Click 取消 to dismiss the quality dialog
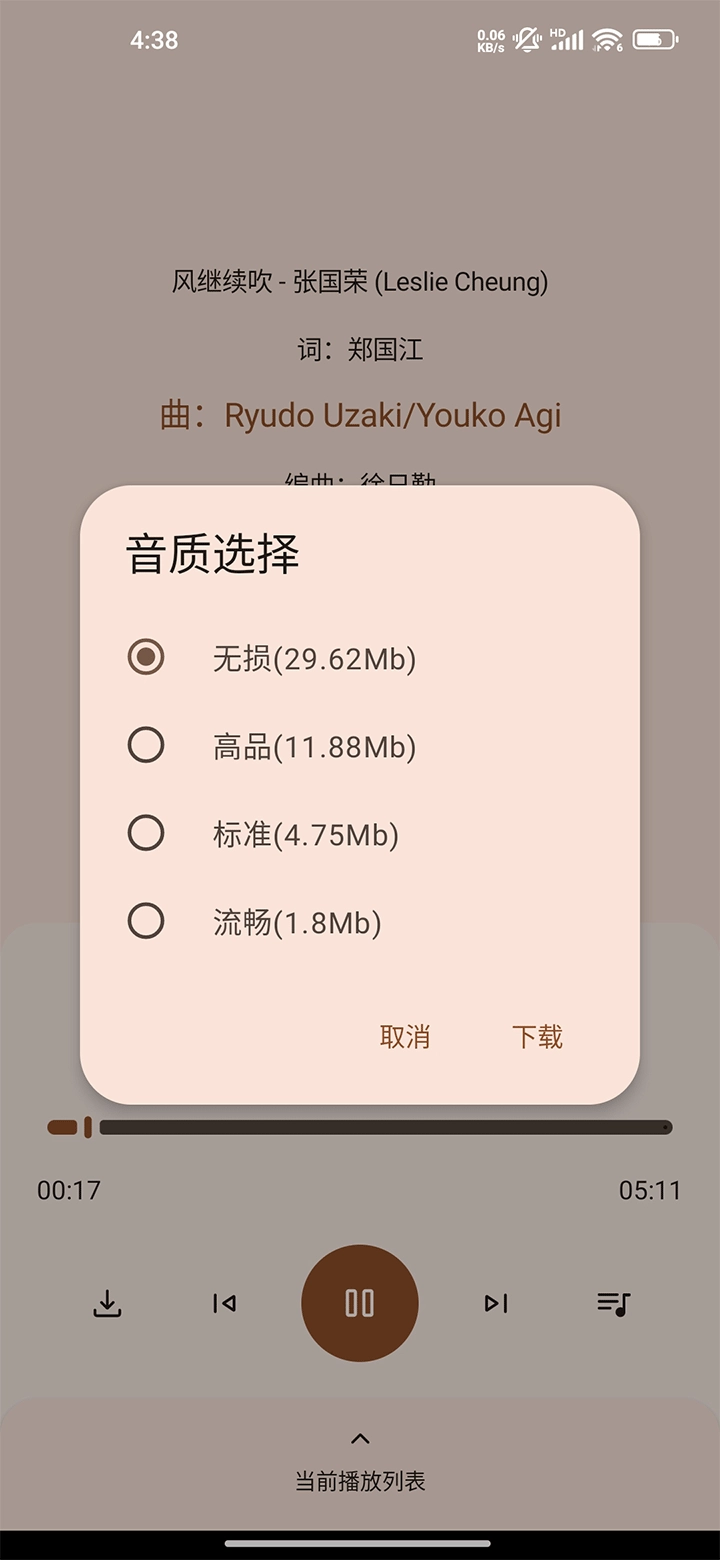 tap(405, 1037)
